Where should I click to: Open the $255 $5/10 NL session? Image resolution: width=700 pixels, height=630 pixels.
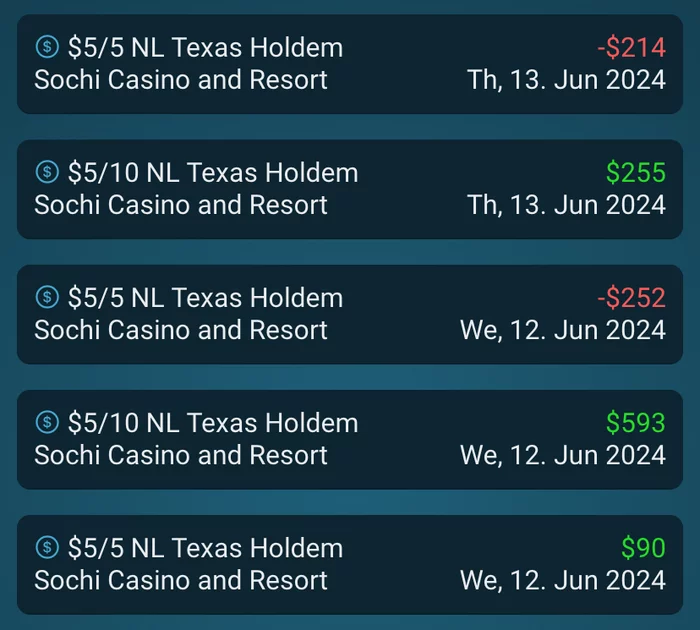(x=349, y=188)
